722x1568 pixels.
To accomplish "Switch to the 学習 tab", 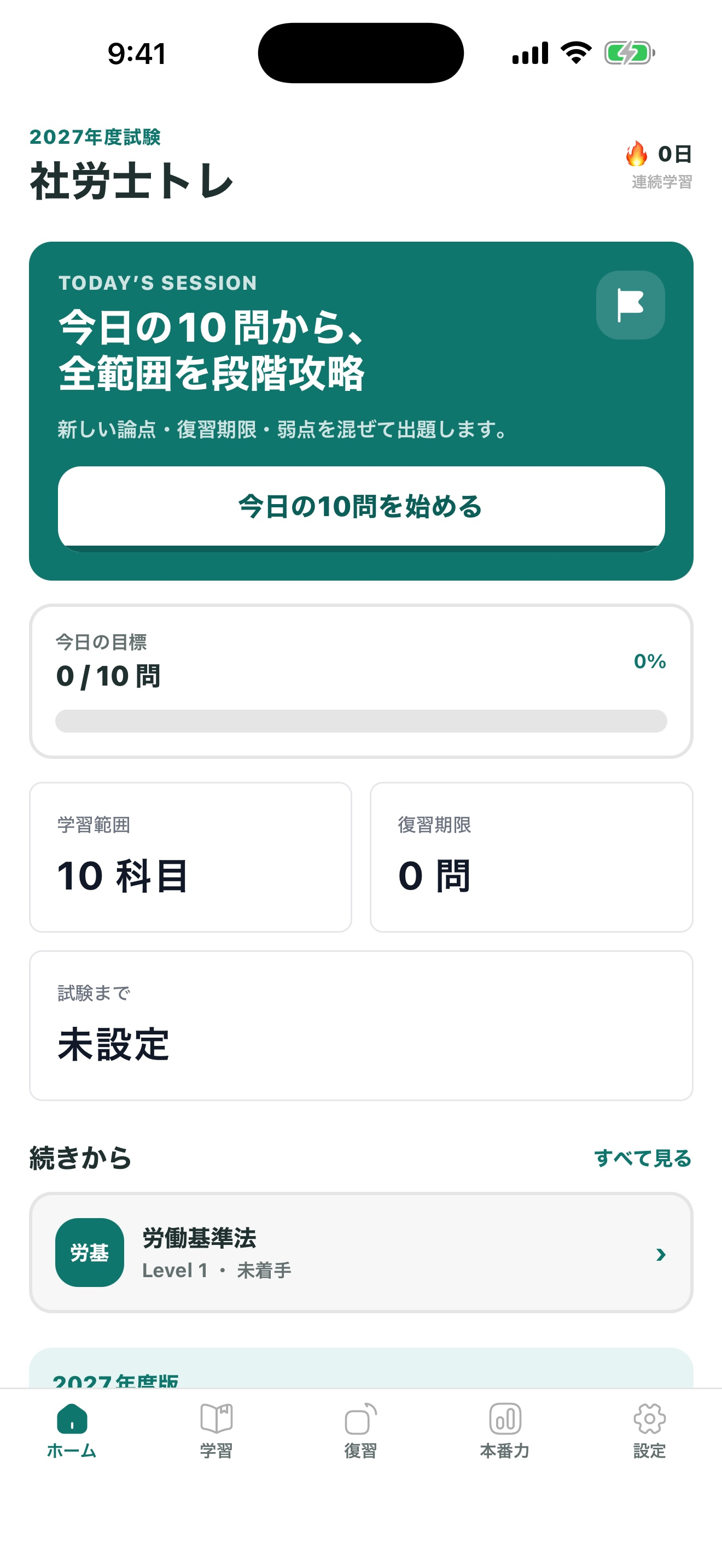I will 216,1431.
